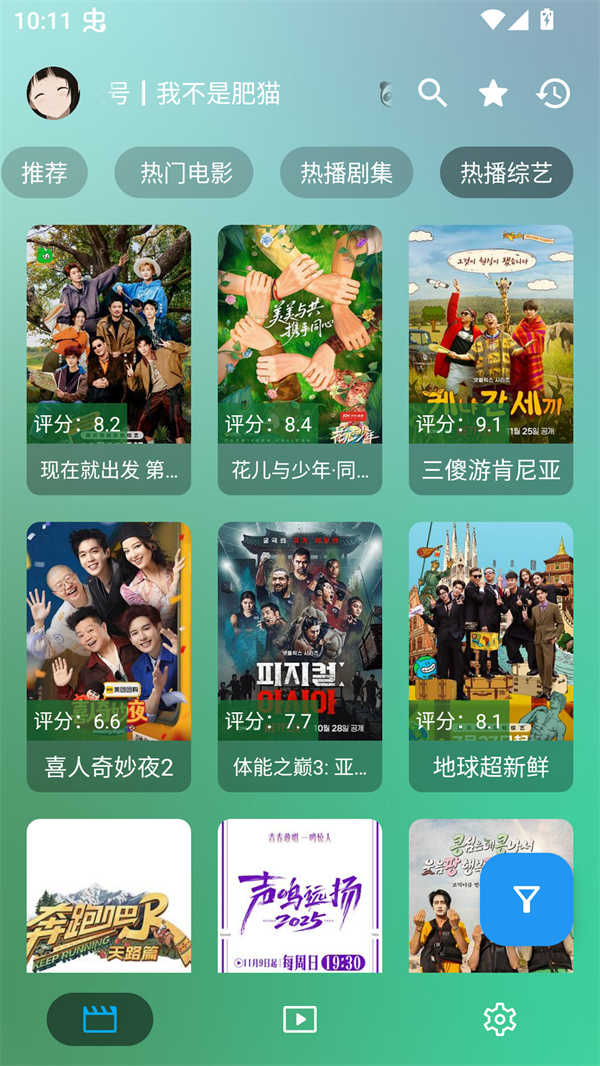This screenshot has width=600, height=1066.
Task: Switch to the 热门电影 tab
Action: point(186,173)
